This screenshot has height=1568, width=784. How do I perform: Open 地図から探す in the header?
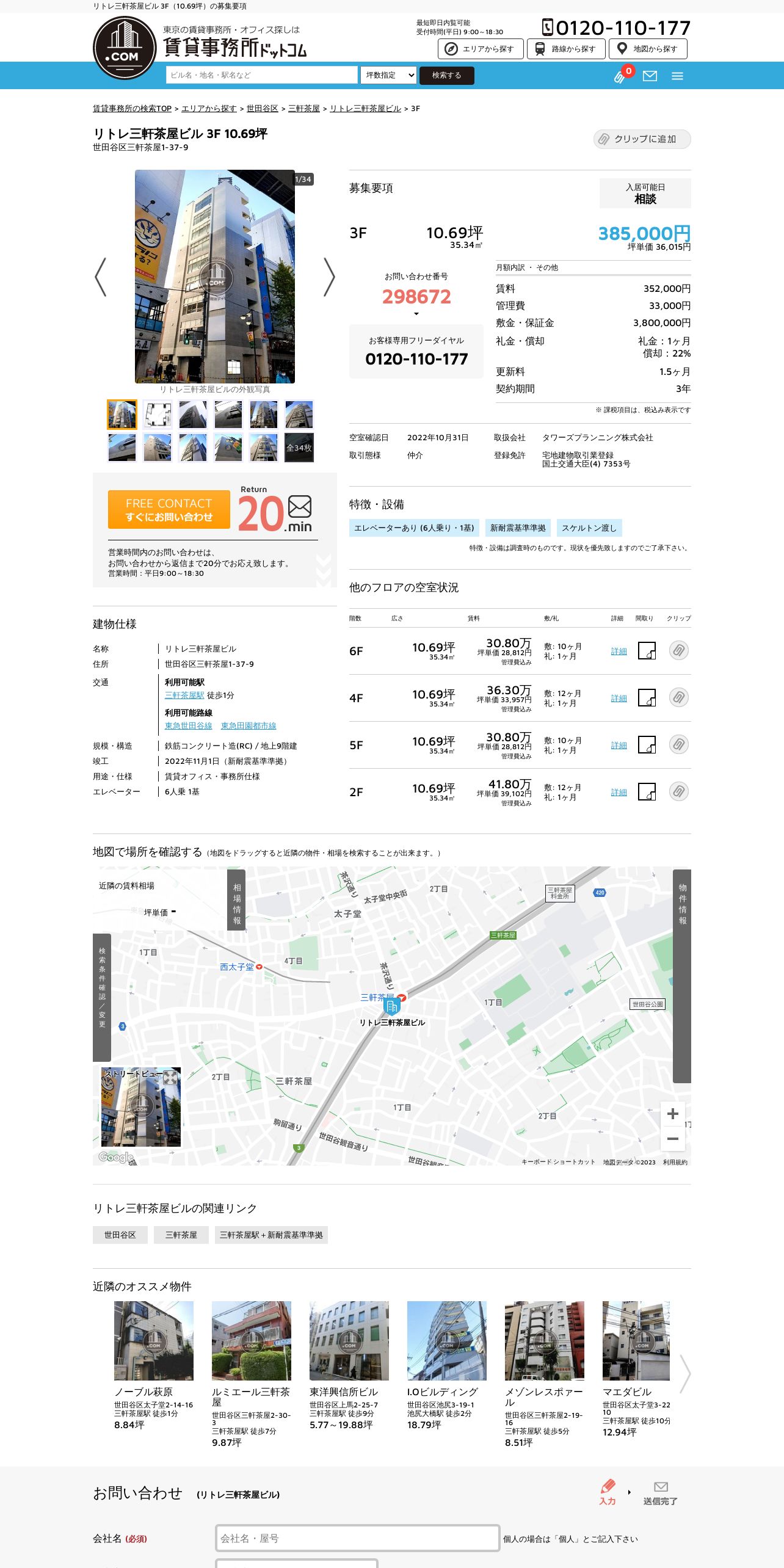click(x=648, y=49)
